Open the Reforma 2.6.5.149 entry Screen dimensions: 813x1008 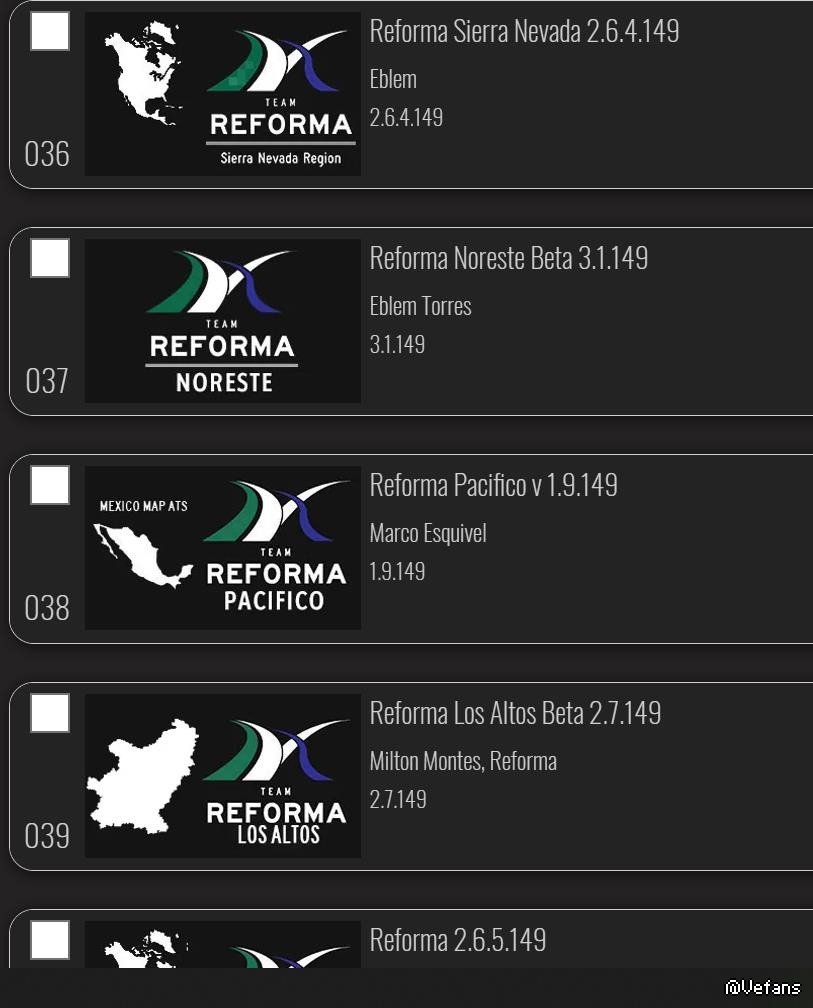click(x=458, y=941)
